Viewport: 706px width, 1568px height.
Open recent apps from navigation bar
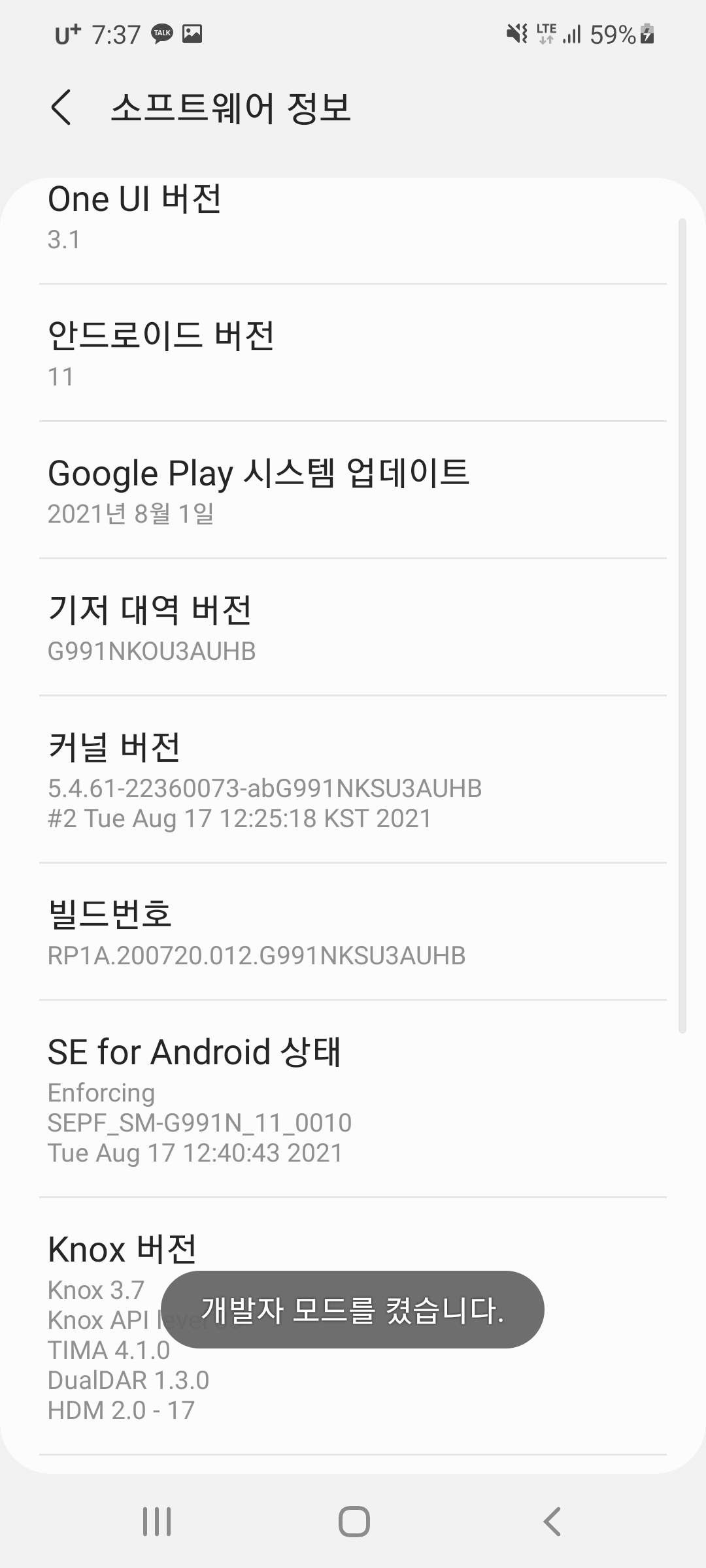157,1521
